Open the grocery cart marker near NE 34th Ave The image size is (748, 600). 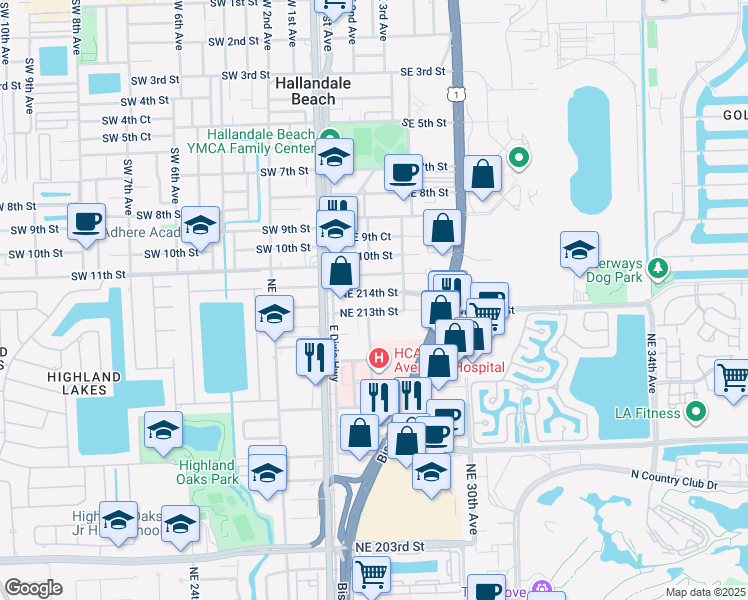733,378
